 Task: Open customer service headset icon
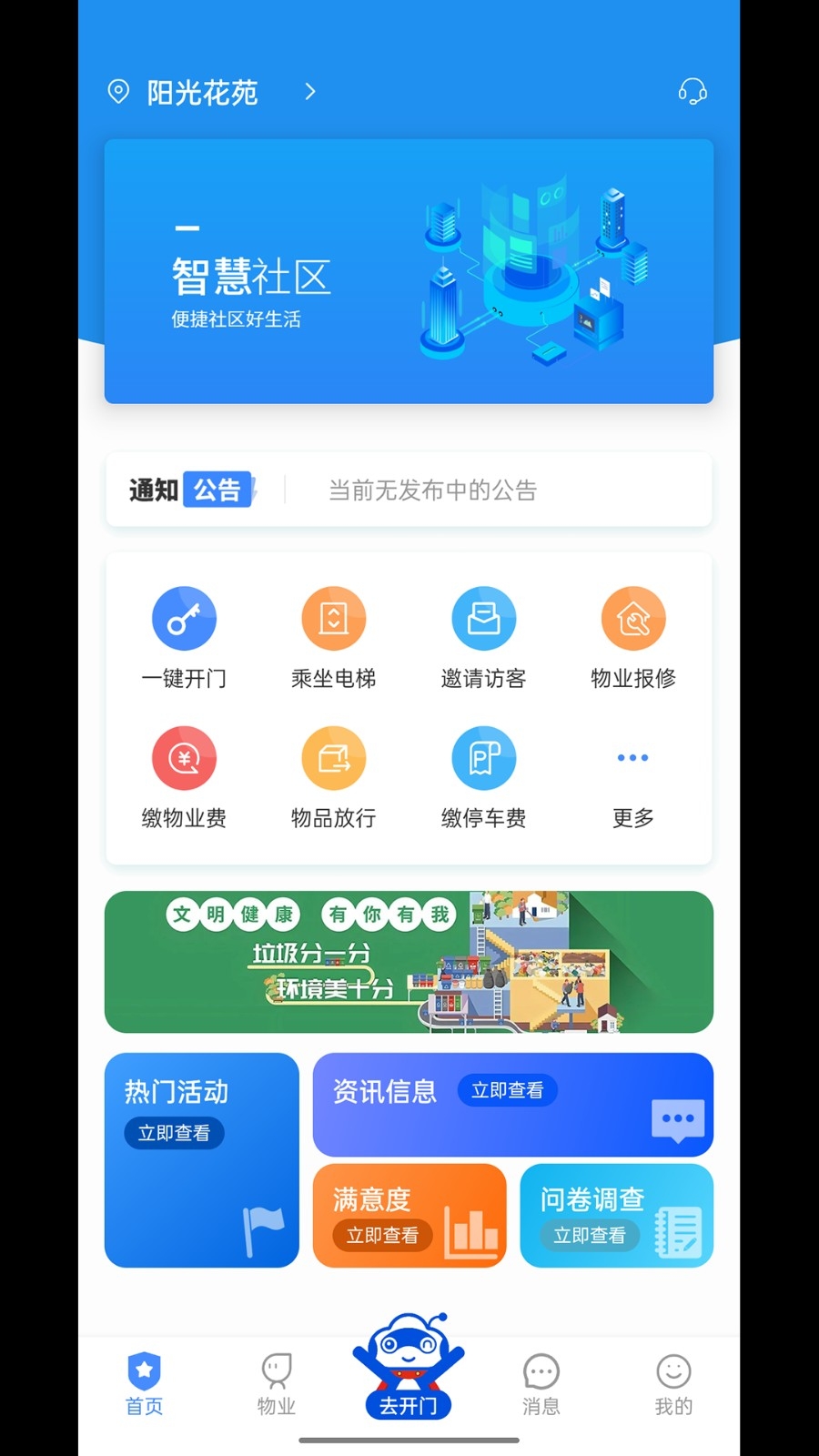693,92
